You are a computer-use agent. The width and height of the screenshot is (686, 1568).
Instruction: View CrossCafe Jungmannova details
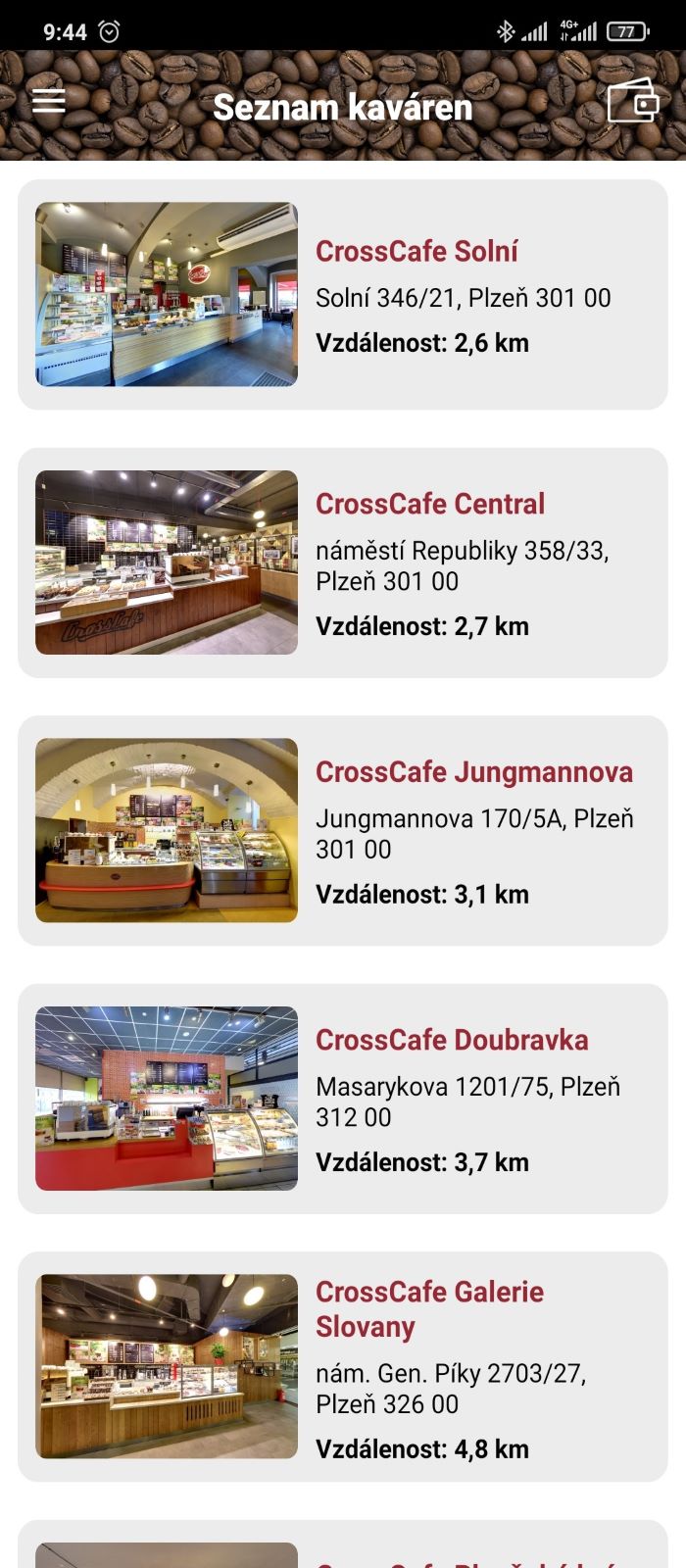(343, 830)
